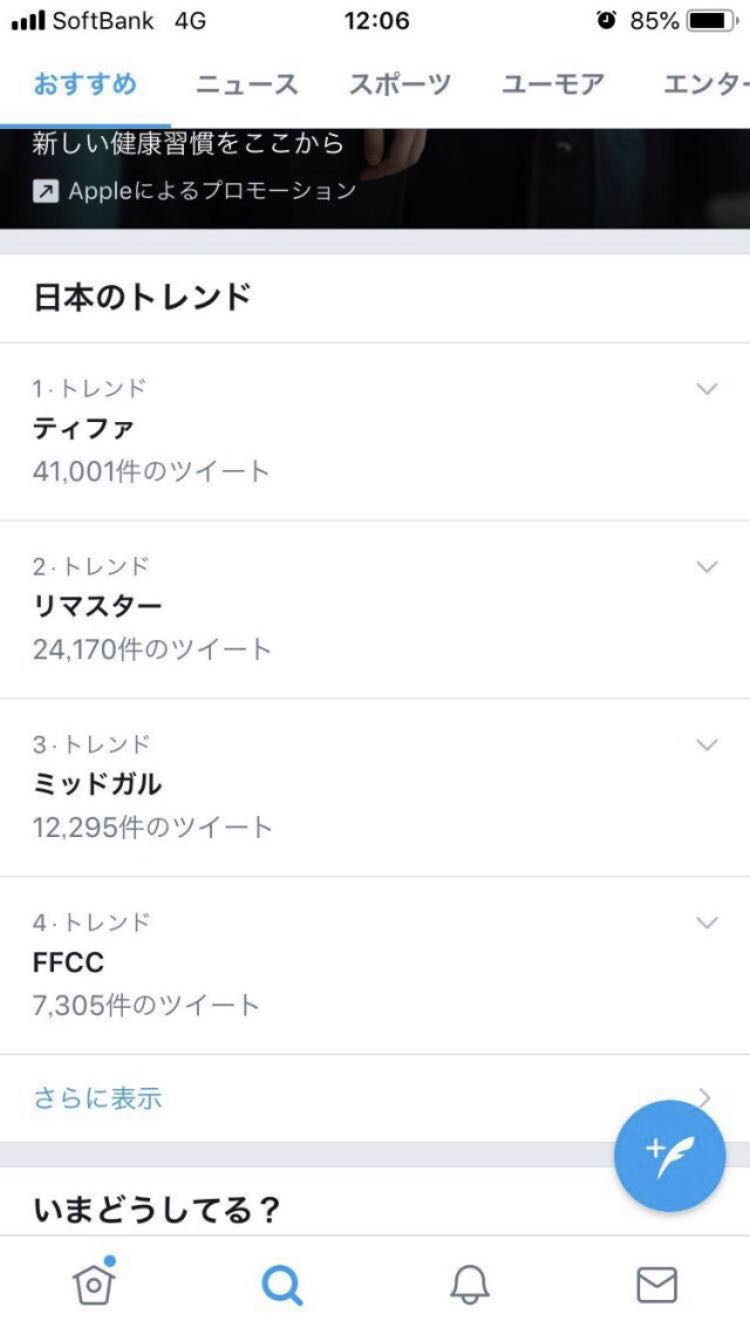This screenshot has height=1334, width=750.
Task: Tap さらに表示 to show more trends
Action: tap(98, 1098)
